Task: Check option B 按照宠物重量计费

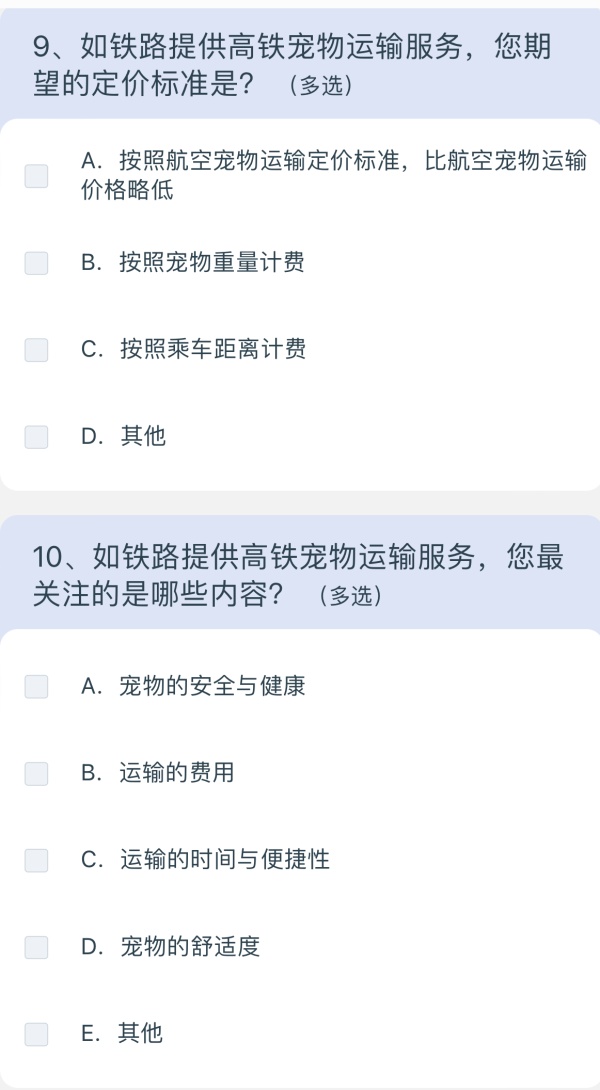Action: 37,263
